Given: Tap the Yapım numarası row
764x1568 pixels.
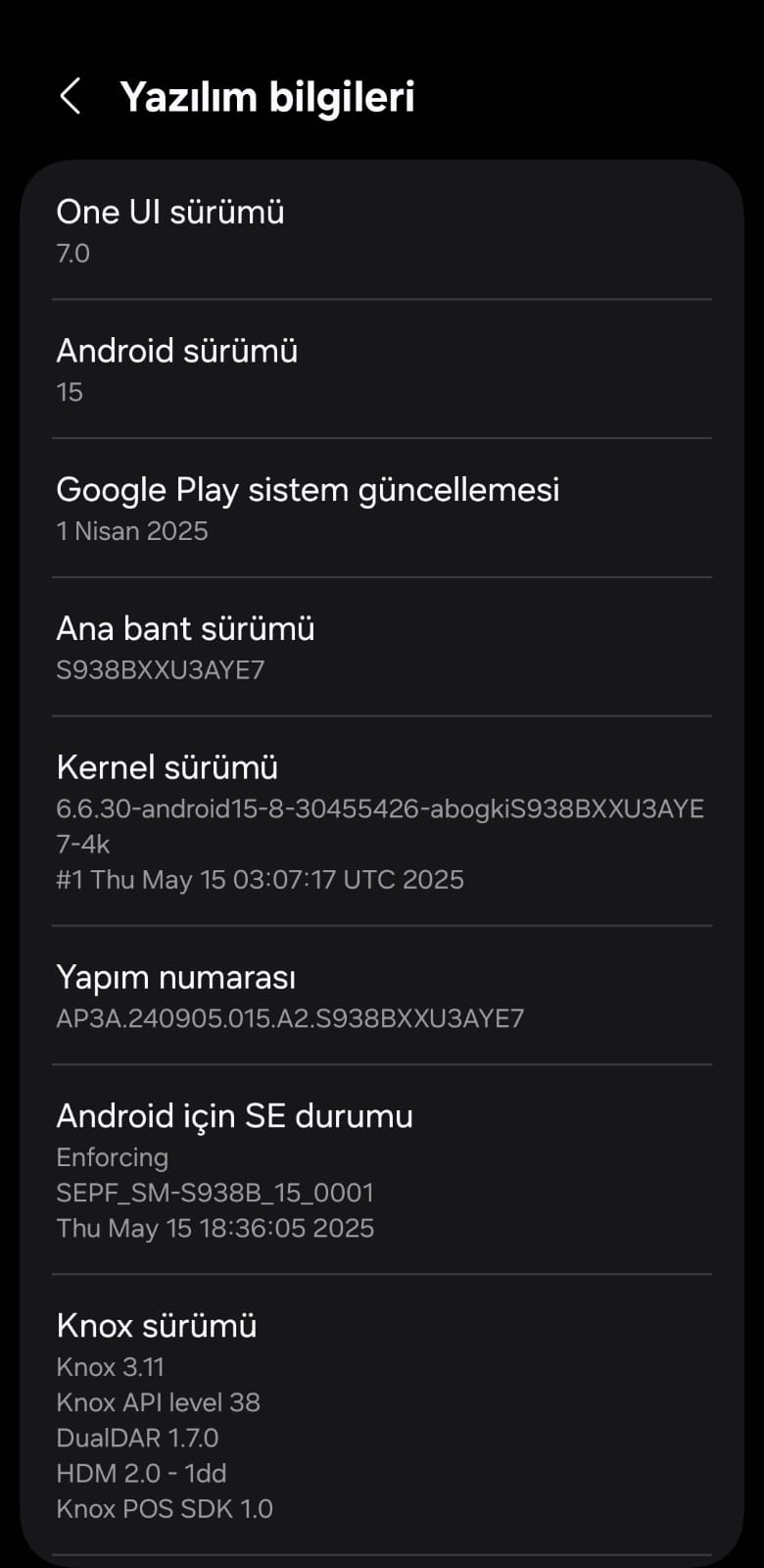Looking at the screenshot, I should 382,996.
